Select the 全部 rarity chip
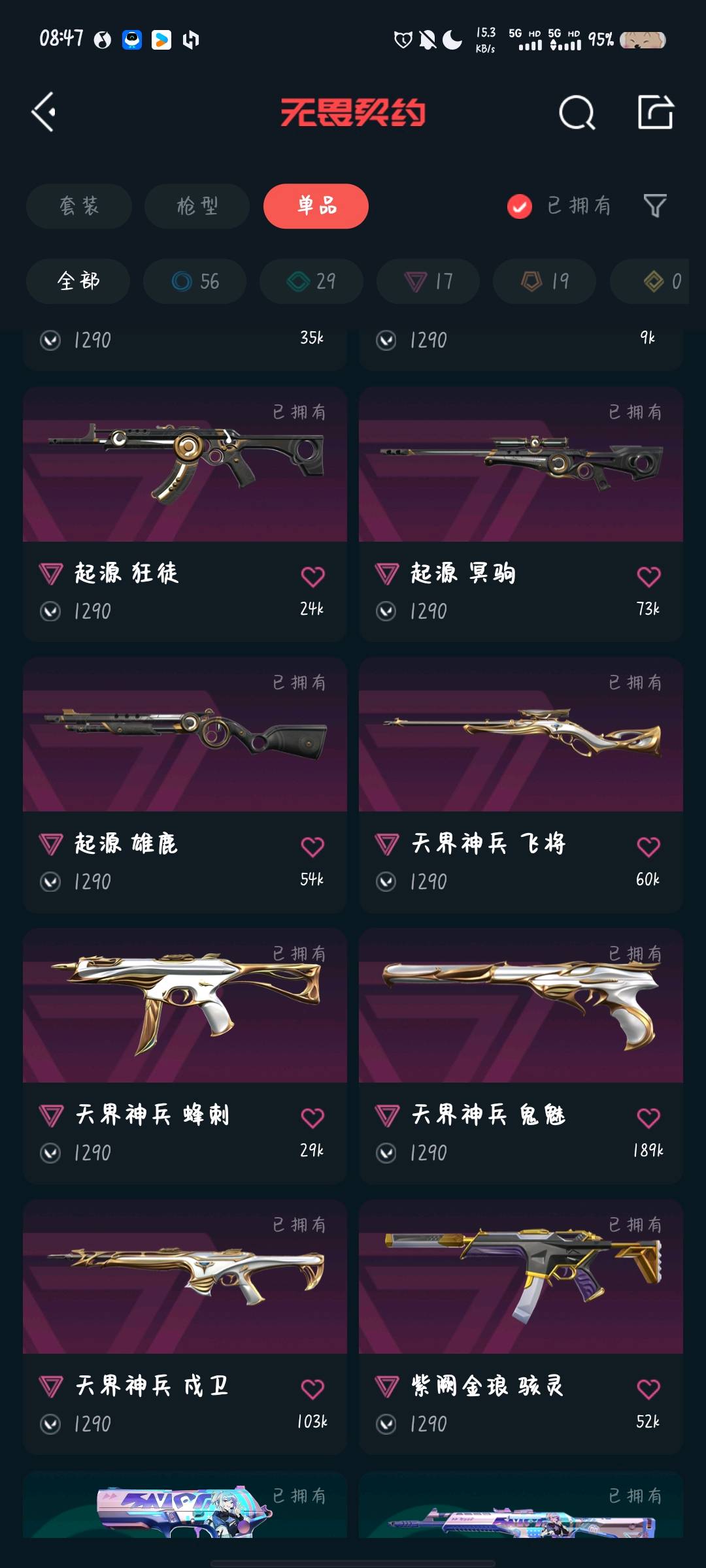Image resolution: width=706 pixels, height=1568 pixels. click(78, 282)
